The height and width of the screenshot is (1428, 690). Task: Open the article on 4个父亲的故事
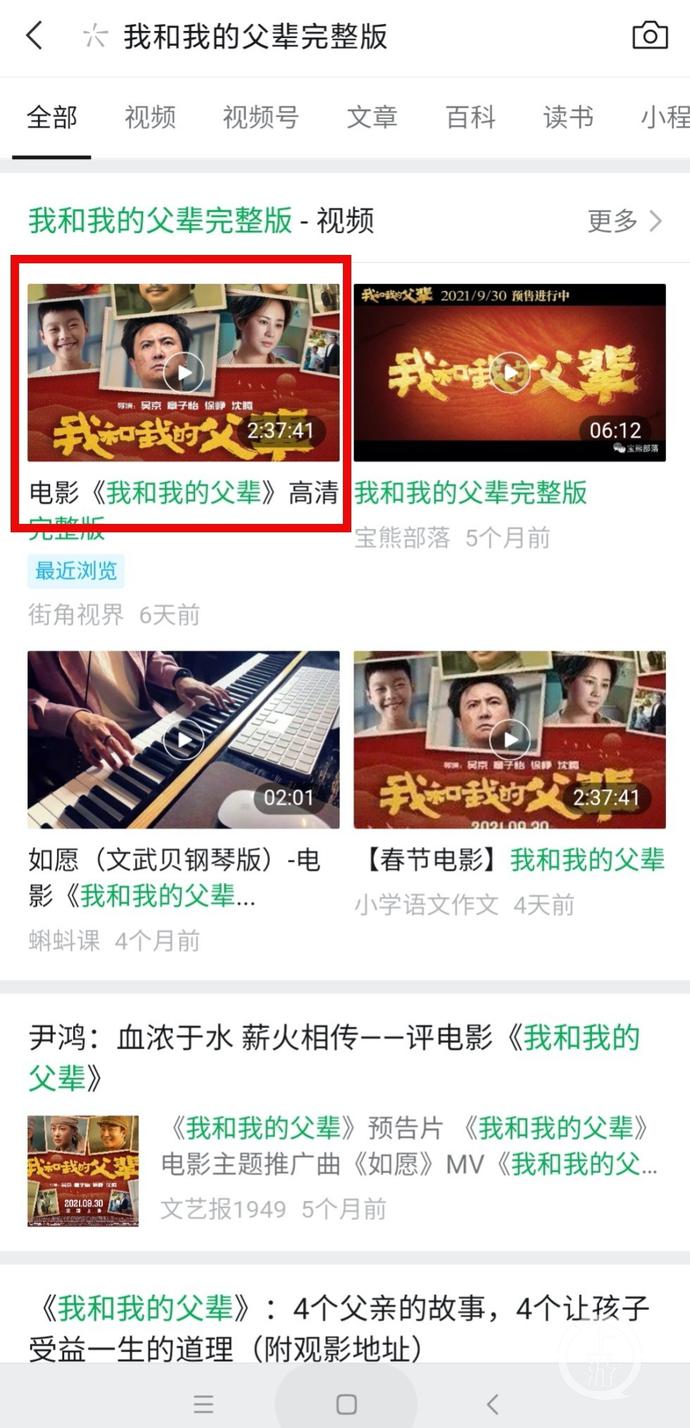(340, 1327)
